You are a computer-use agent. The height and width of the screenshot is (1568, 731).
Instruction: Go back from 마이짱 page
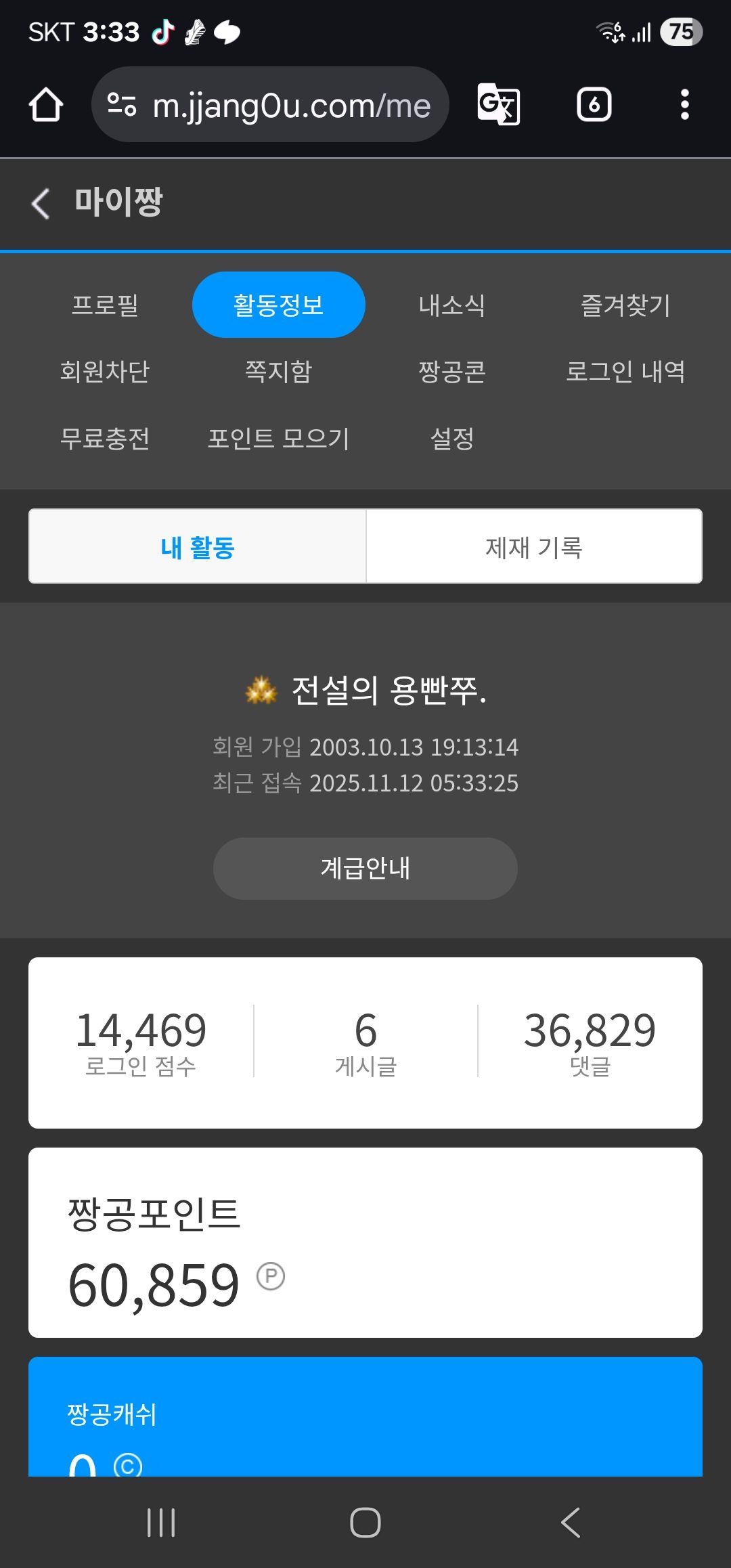point(41,203)
